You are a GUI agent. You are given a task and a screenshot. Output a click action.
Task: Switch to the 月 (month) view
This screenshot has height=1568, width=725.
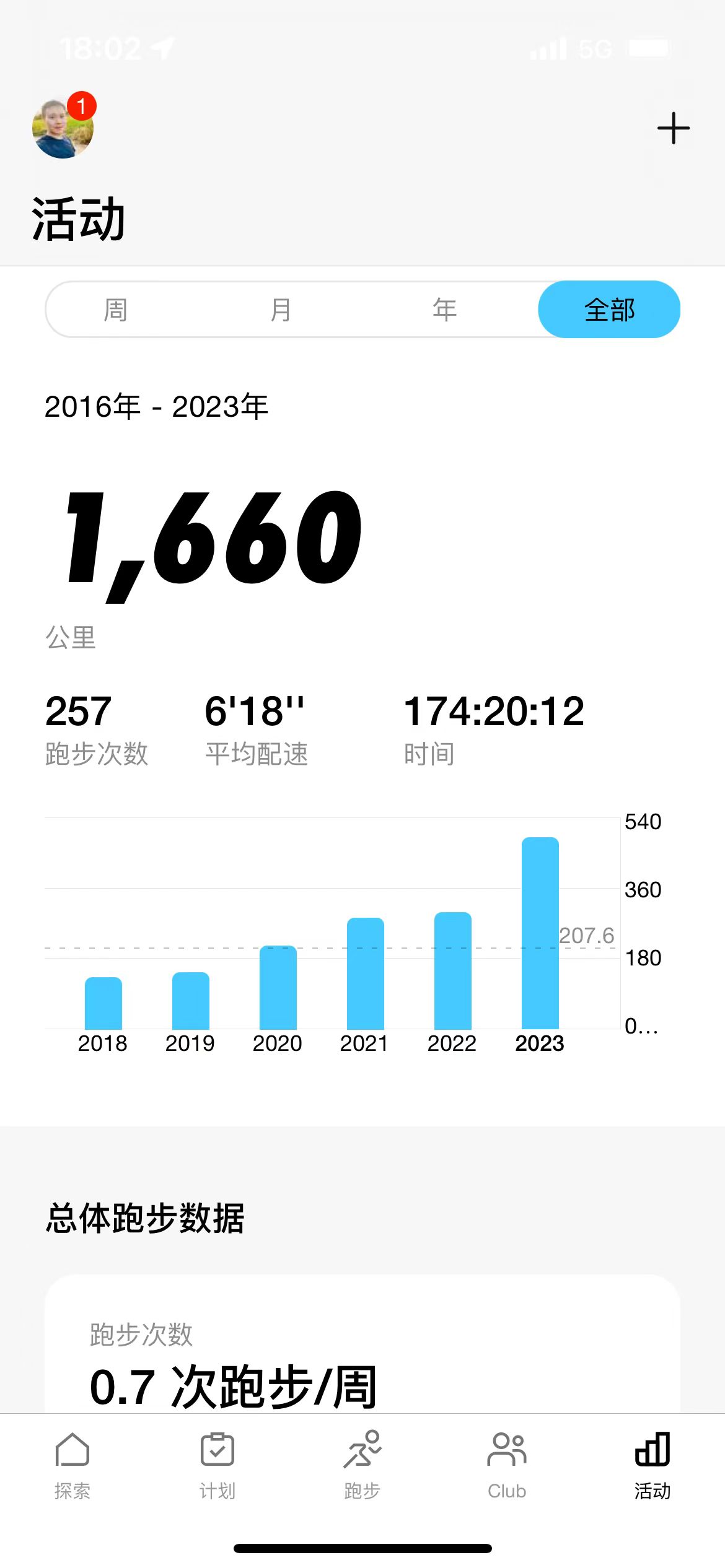click(x=281, y=310)
